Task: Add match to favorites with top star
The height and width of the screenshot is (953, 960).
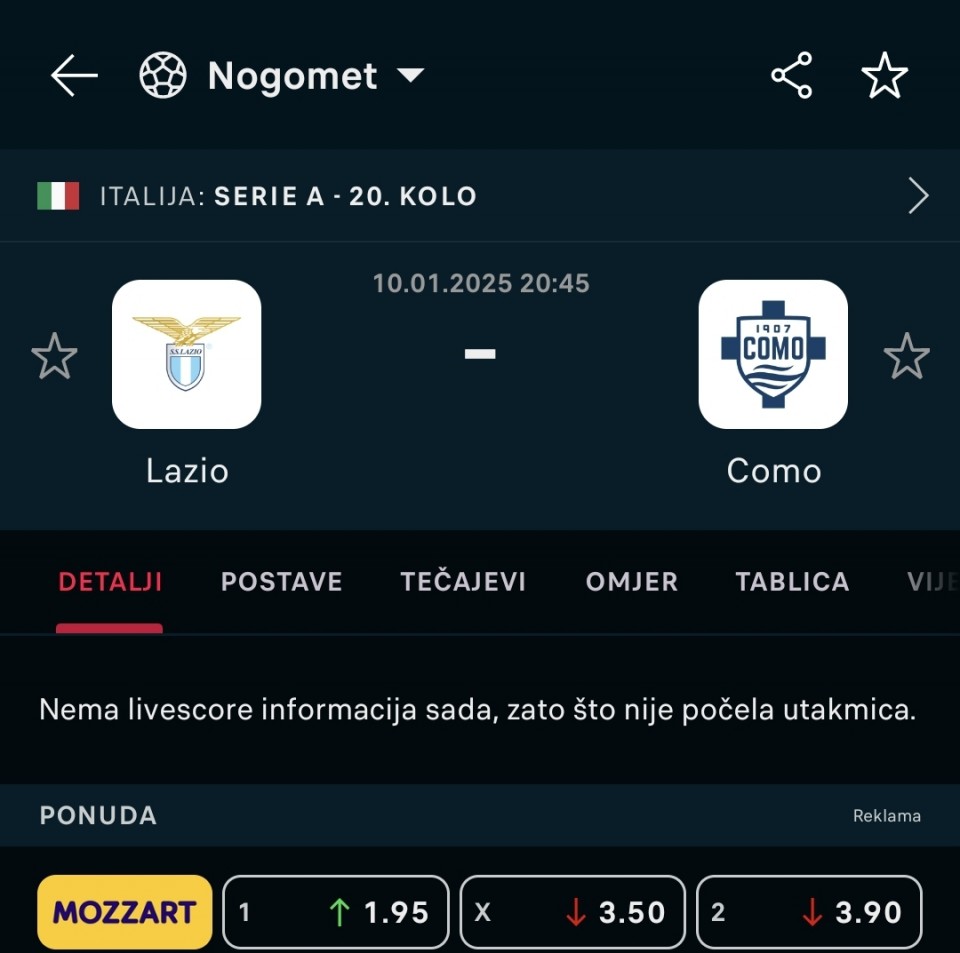Action: point(884,76)
